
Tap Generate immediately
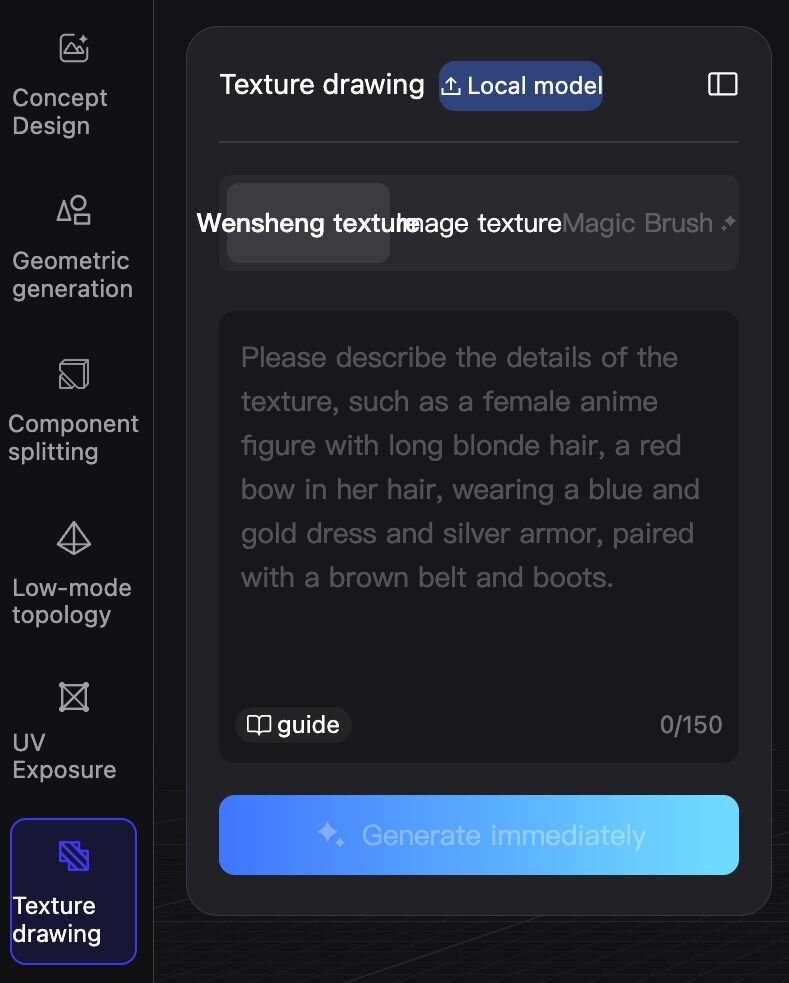pos(478,835)
